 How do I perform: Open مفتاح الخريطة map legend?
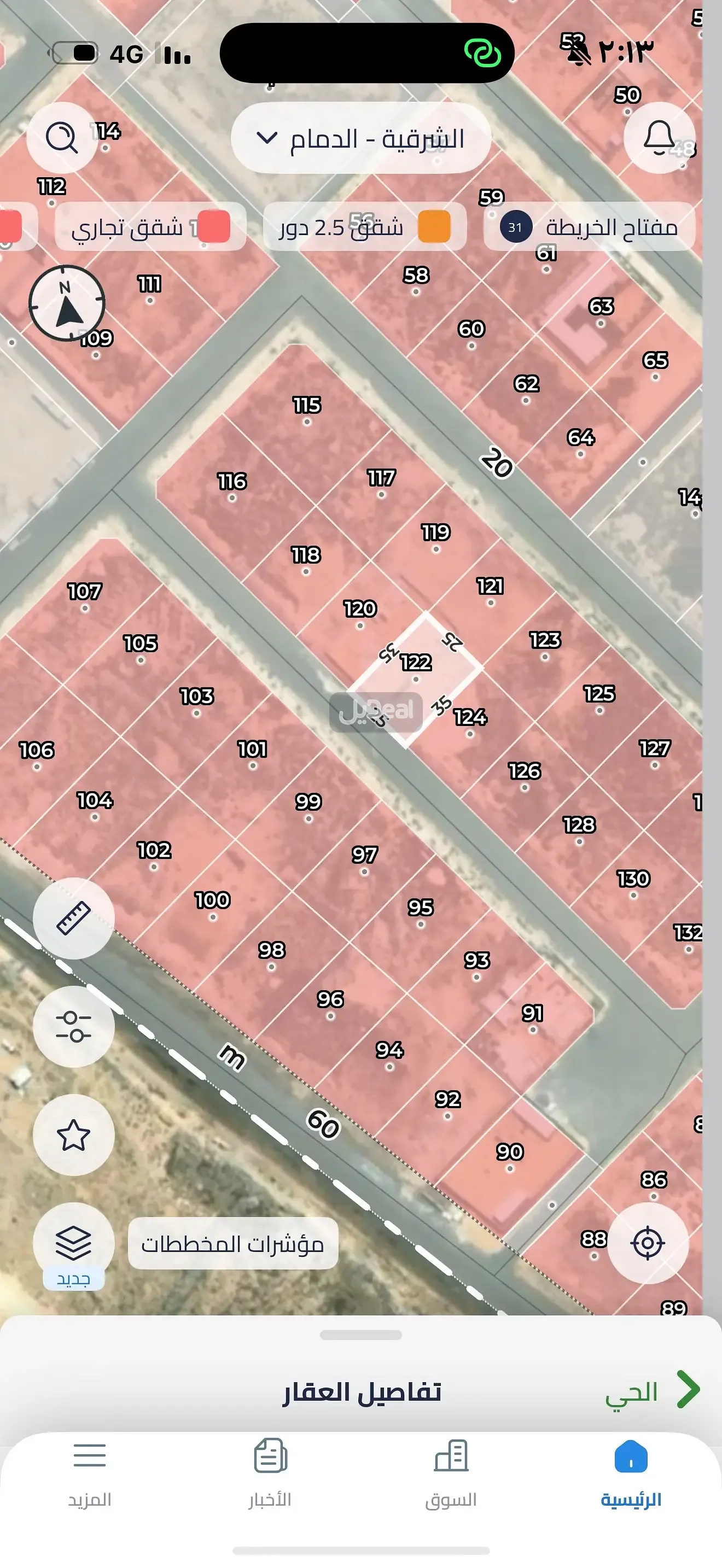[x=589, y=227]
